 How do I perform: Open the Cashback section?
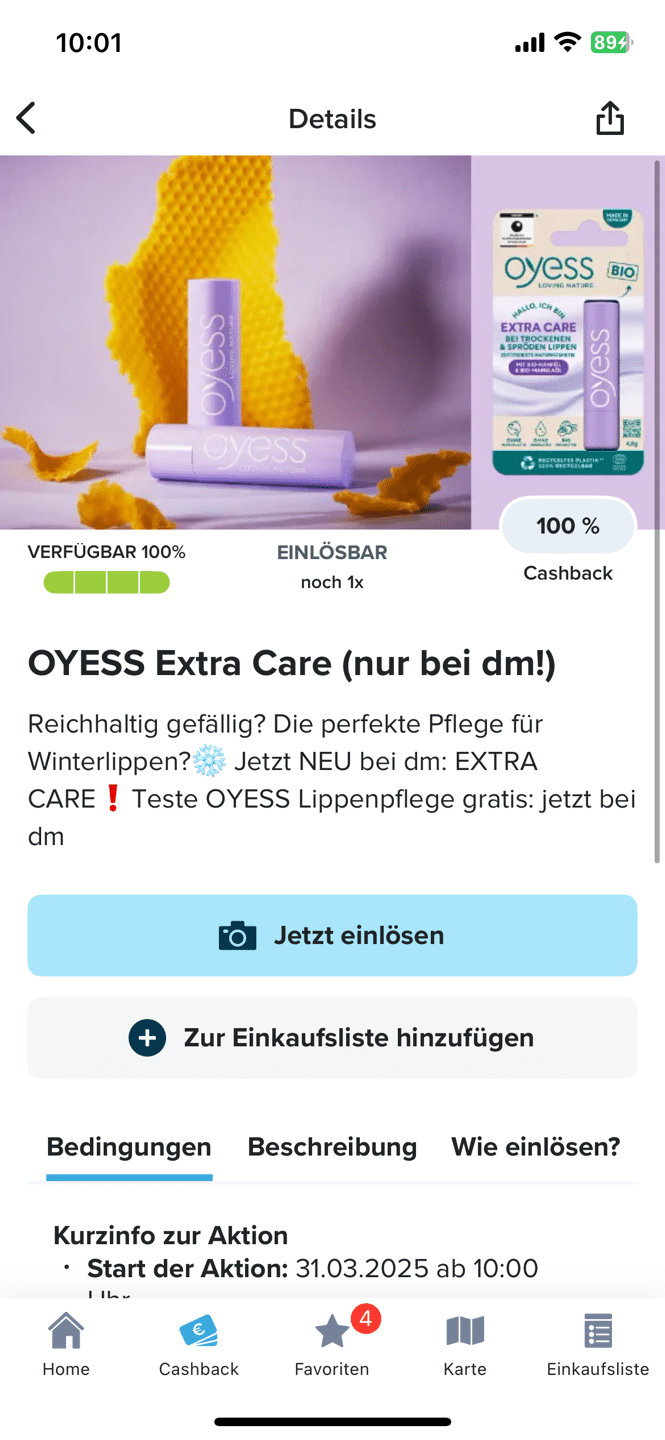click(x=199, y=1346)
